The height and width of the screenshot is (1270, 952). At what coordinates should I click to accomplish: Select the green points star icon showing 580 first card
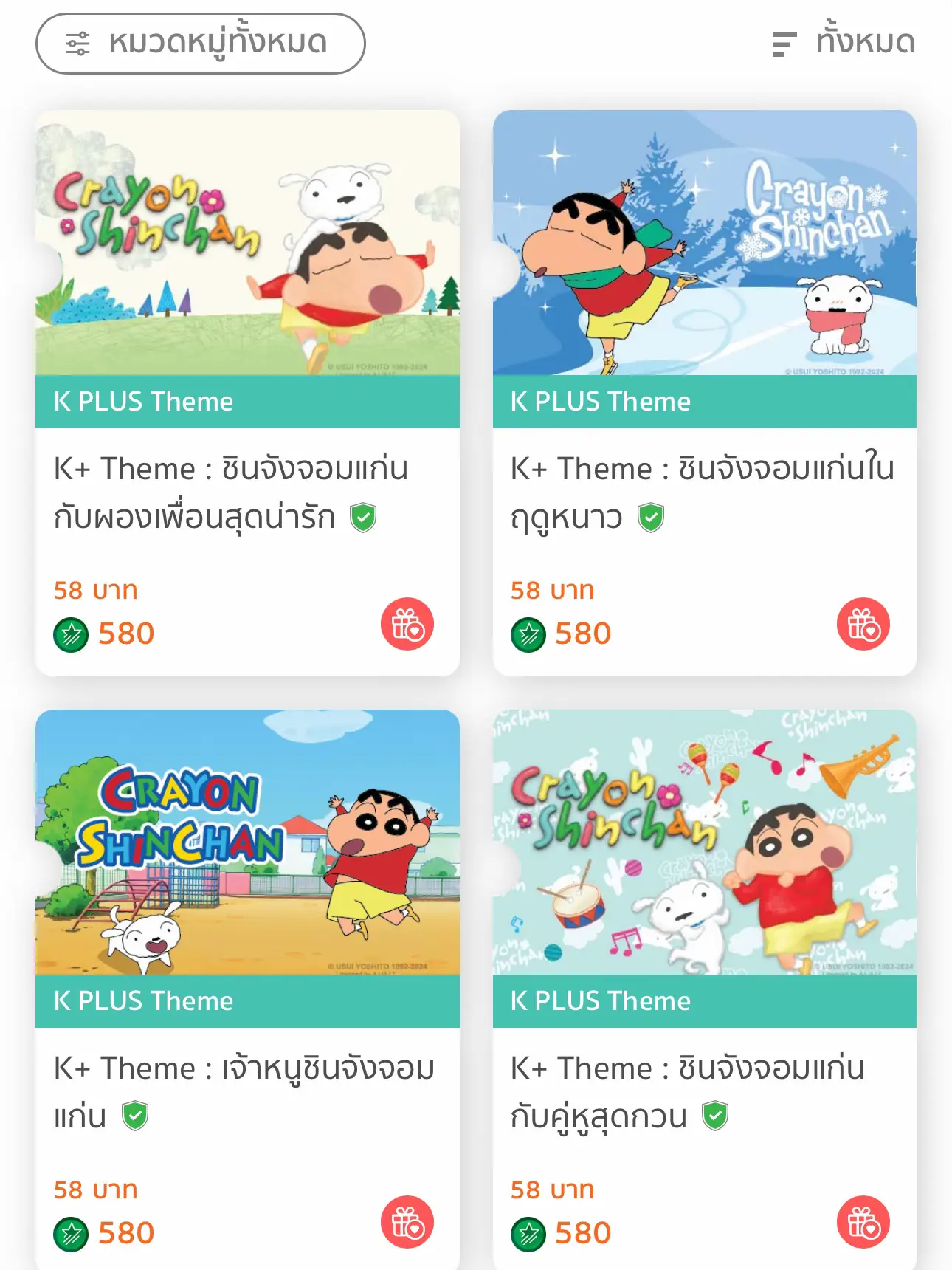[71, 632]
